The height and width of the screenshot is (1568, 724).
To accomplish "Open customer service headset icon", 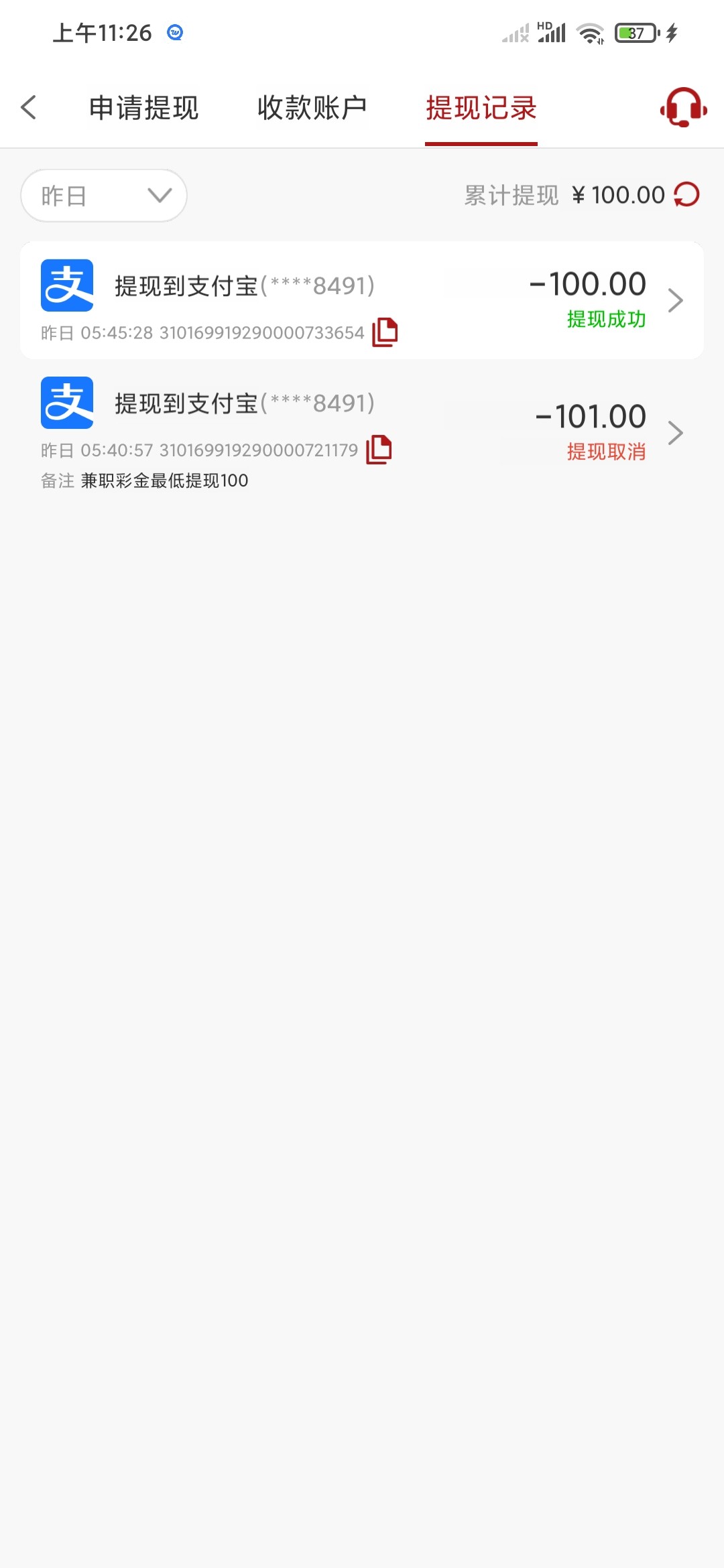I will [683, 107].
